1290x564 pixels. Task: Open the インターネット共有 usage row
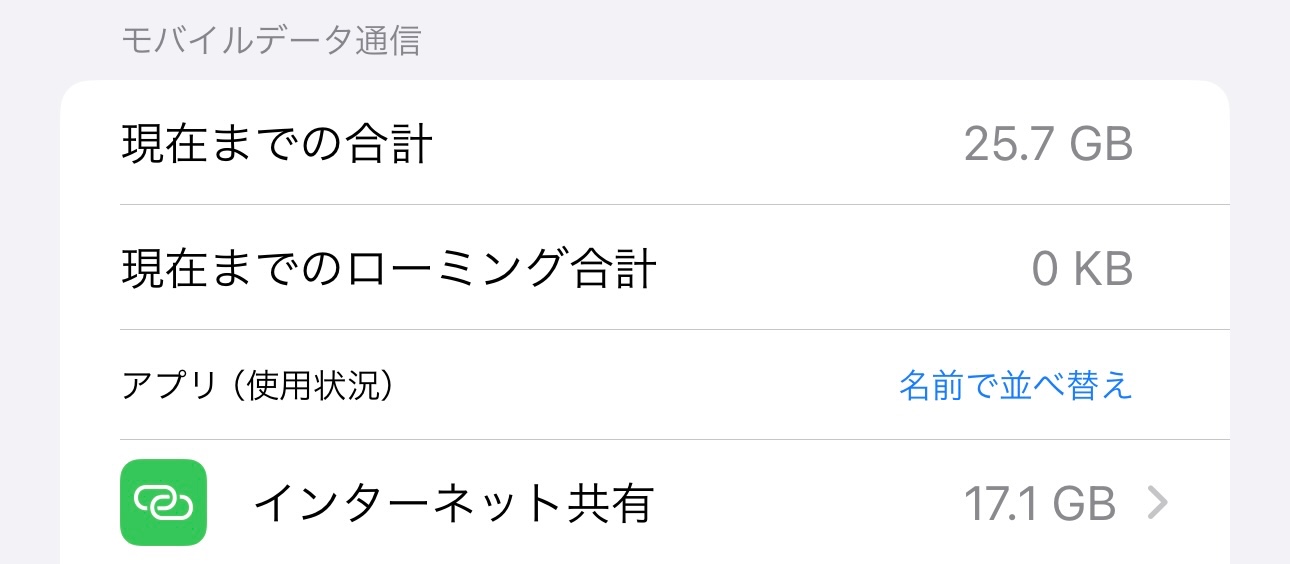[x=645, y=503]
